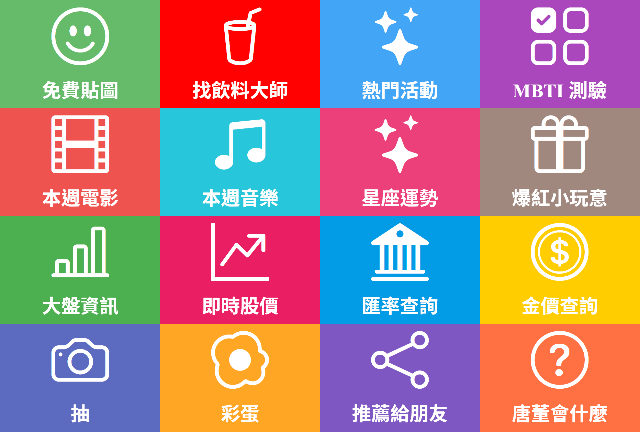Select 推薦給朋友 to share
This screenshot has width=640, height=432.
pyautogui.click(x=400, y=377)
